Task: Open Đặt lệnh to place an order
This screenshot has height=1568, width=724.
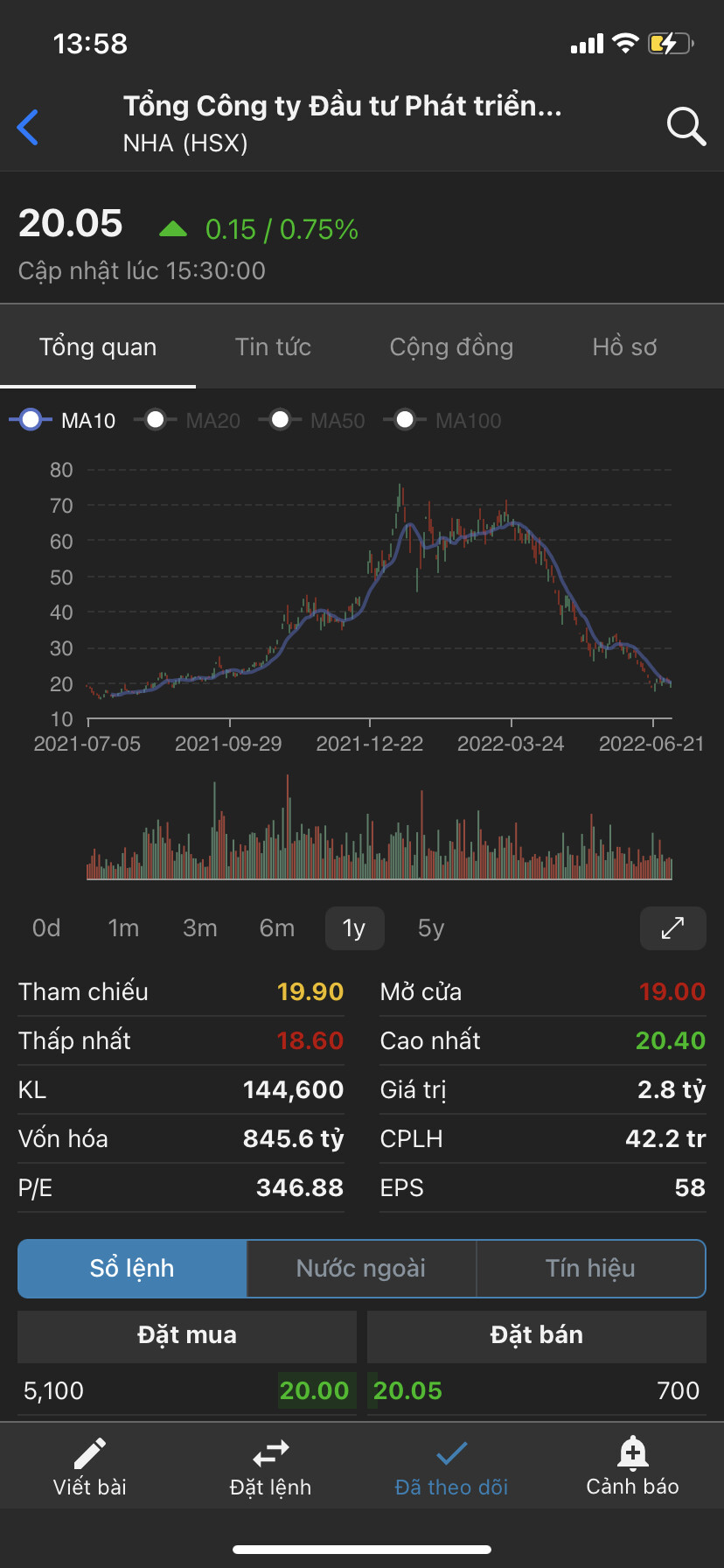Action: (270, 1467)
